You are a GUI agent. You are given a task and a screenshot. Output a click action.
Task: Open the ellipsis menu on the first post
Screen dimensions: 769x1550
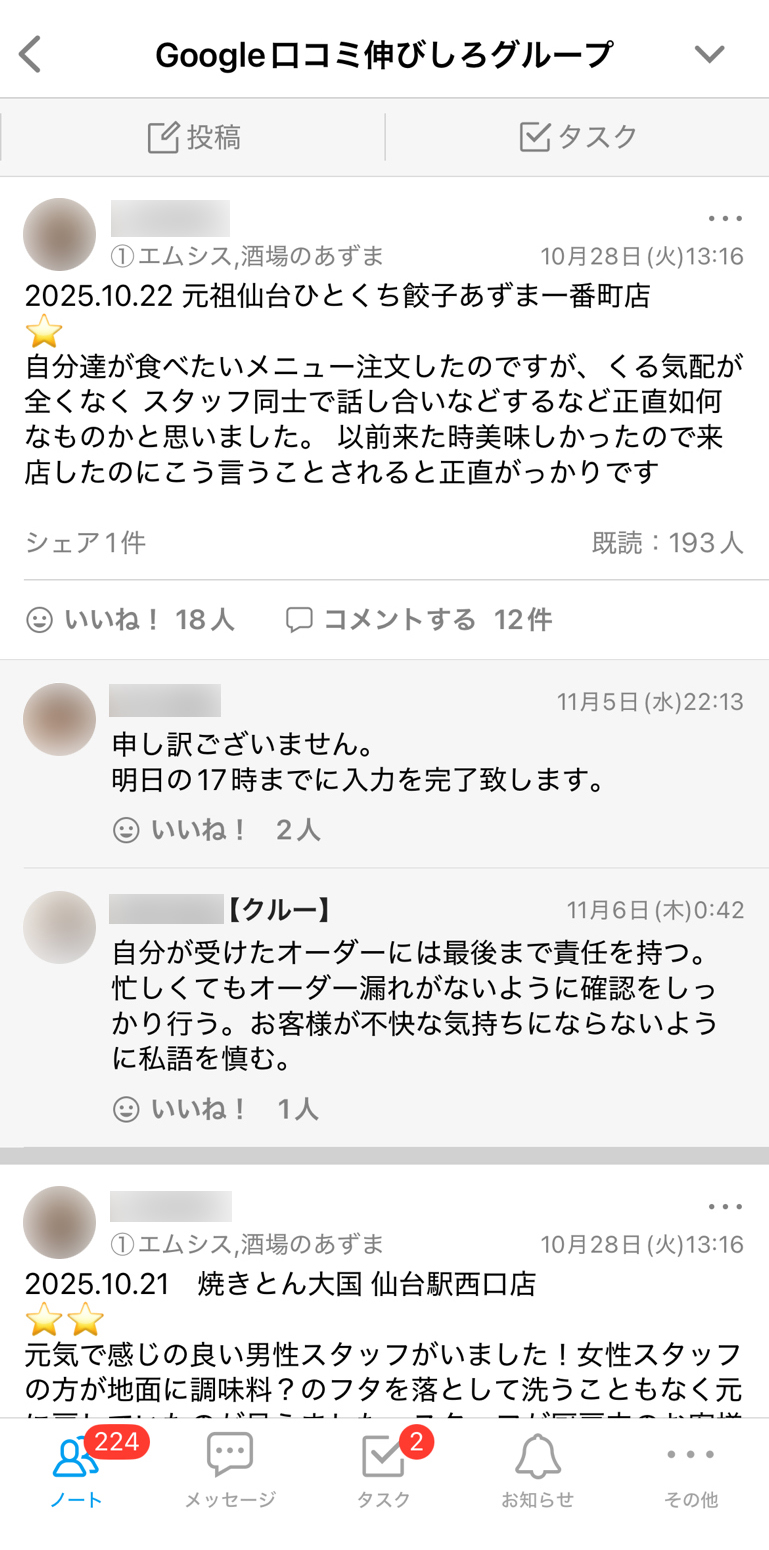tap(724, 218)
